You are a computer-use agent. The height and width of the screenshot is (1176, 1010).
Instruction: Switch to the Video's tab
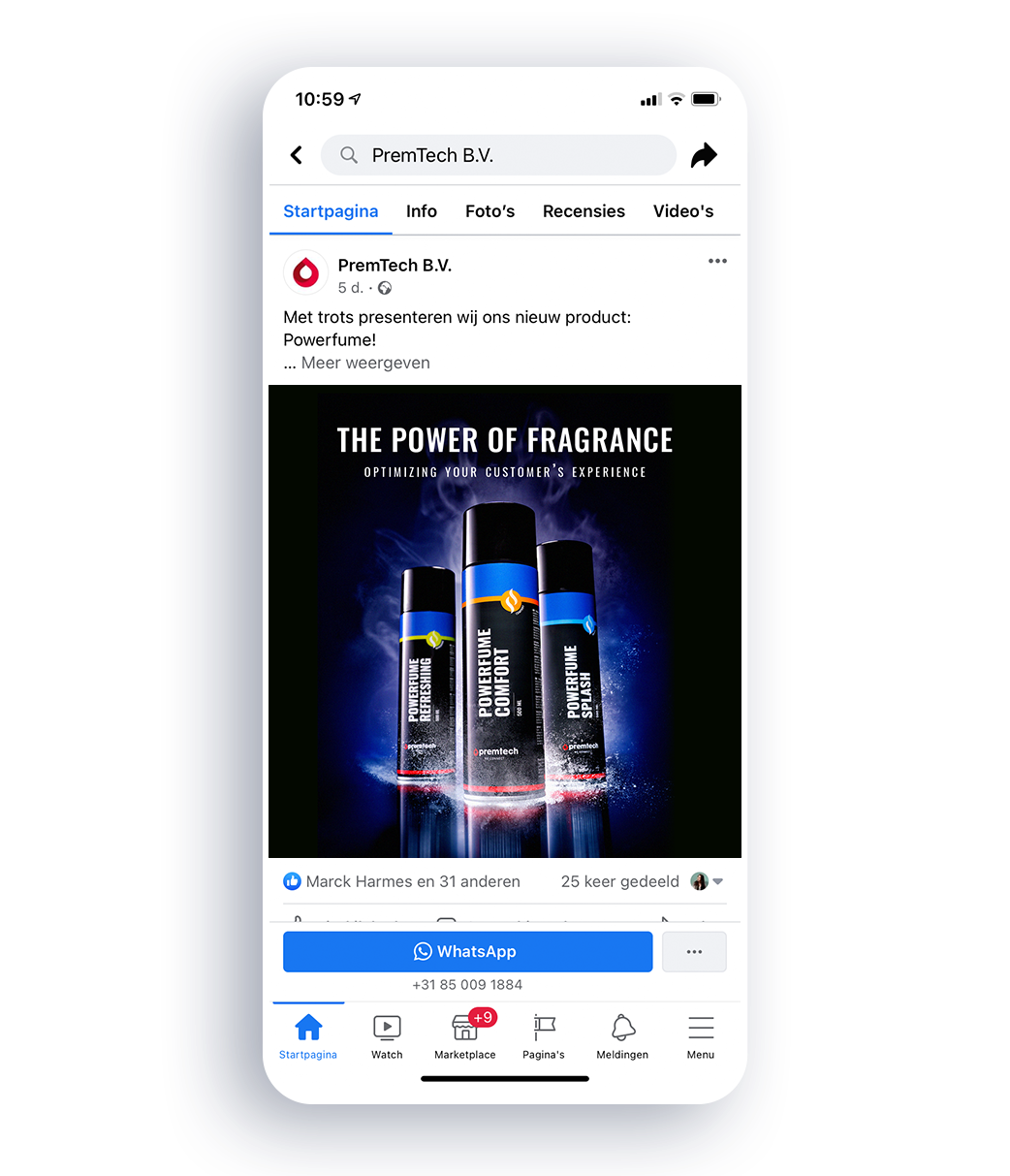pyautogui.click(x=682, y=211)
